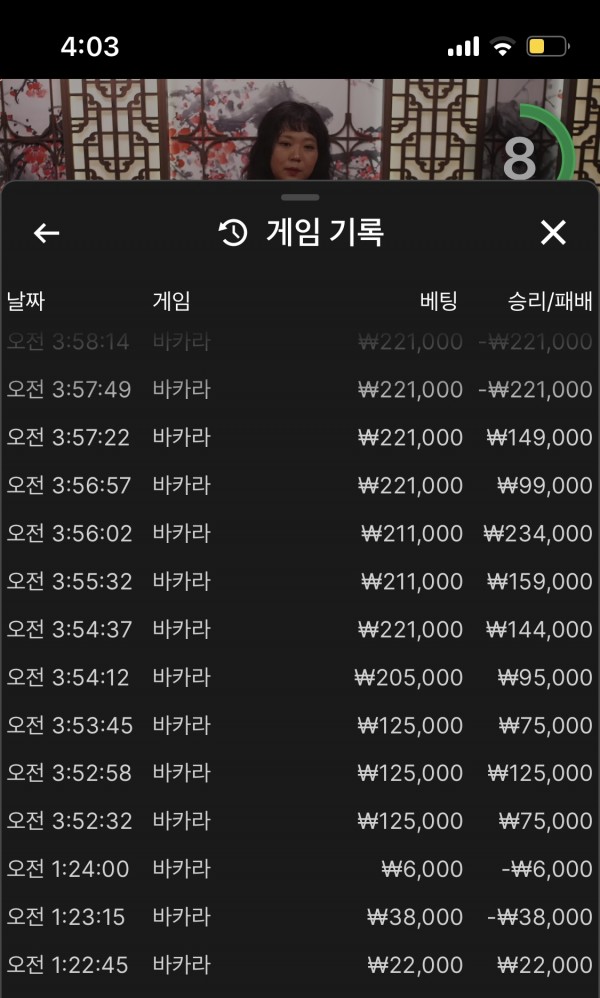Open the 오전 3:57:49 baccarat record
The height and width of the screenshot is (998, 600).
tap(300, 390)
